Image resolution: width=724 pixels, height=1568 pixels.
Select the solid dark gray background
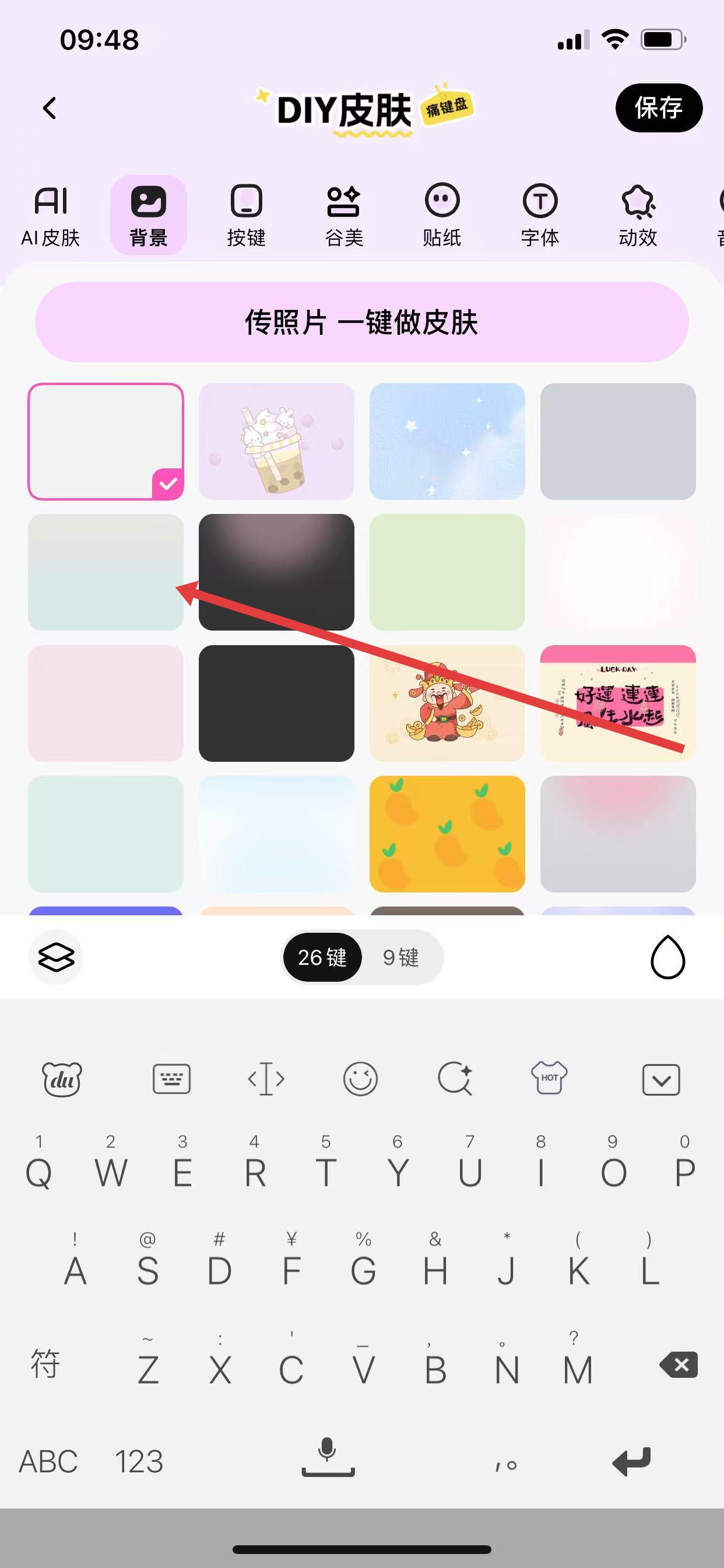[x=276, y=703]
